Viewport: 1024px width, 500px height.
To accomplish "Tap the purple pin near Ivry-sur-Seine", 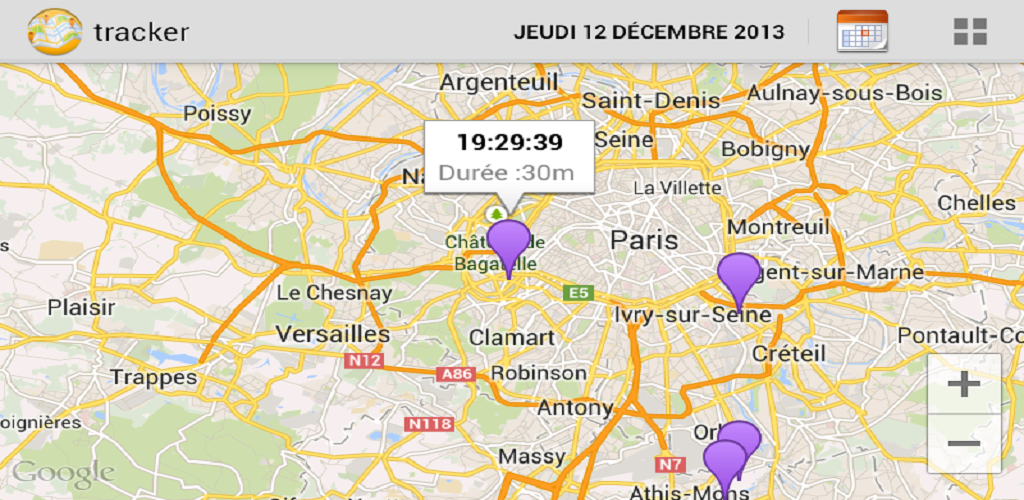I will [740, 276].
